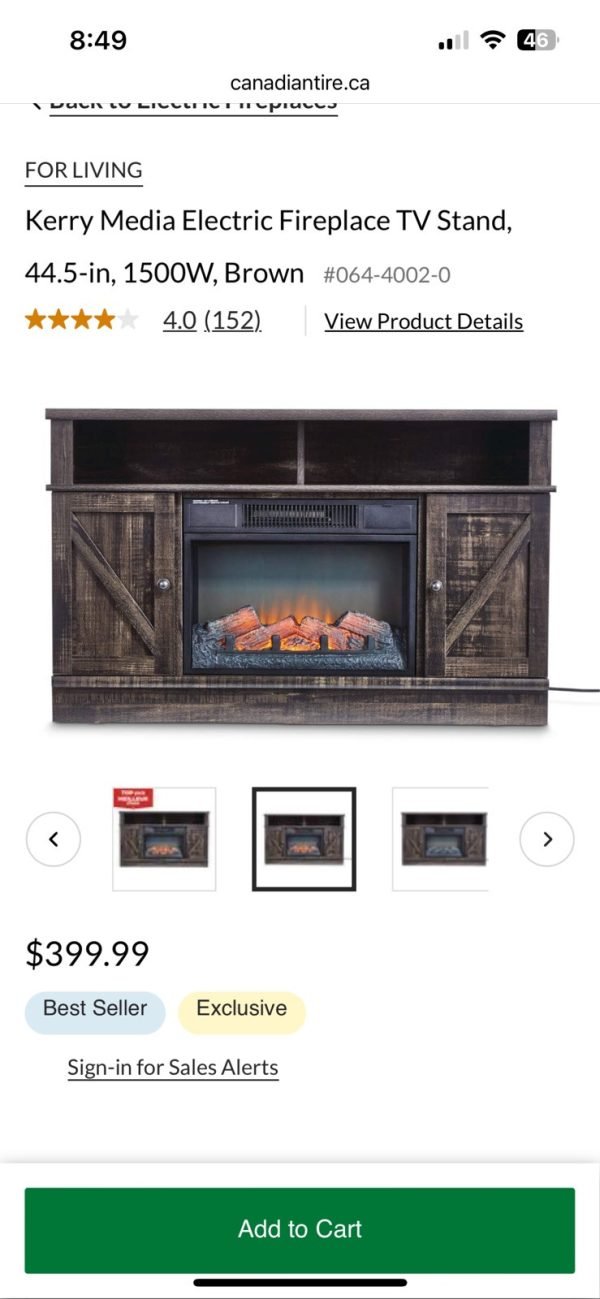This screenshot has height=1299, width=600.
Task: Open the FOR LIVING brand link
Action: [x=84, y=170]
